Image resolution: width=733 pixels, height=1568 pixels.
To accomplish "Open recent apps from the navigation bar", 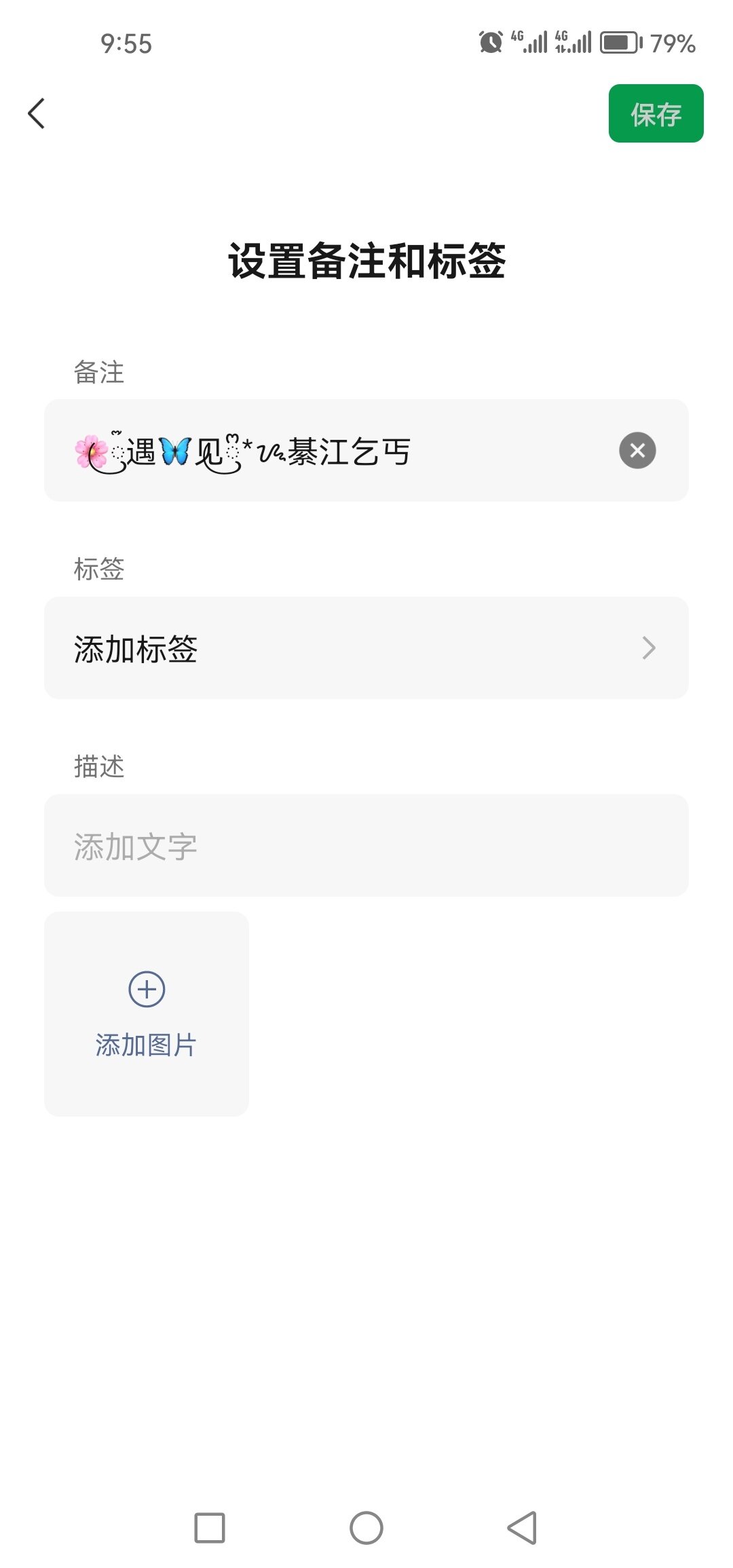I will (210, 1528).
